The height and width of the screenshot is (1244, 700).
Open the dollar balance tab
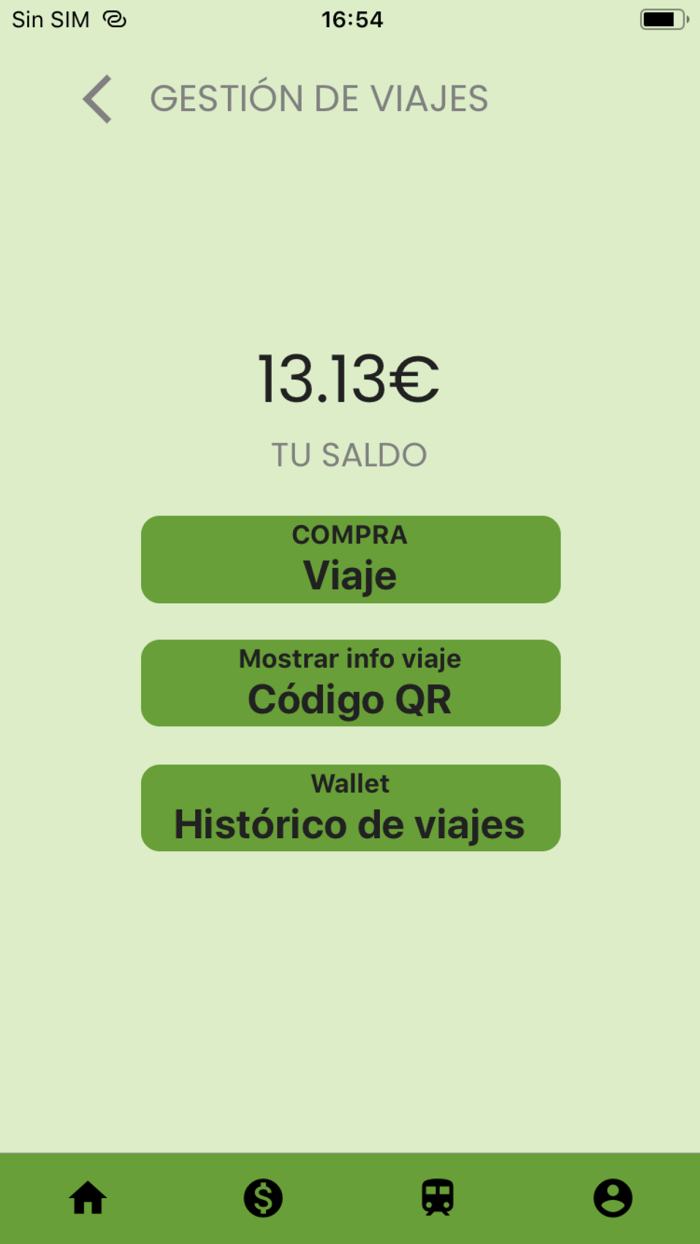click(263, 1198)
